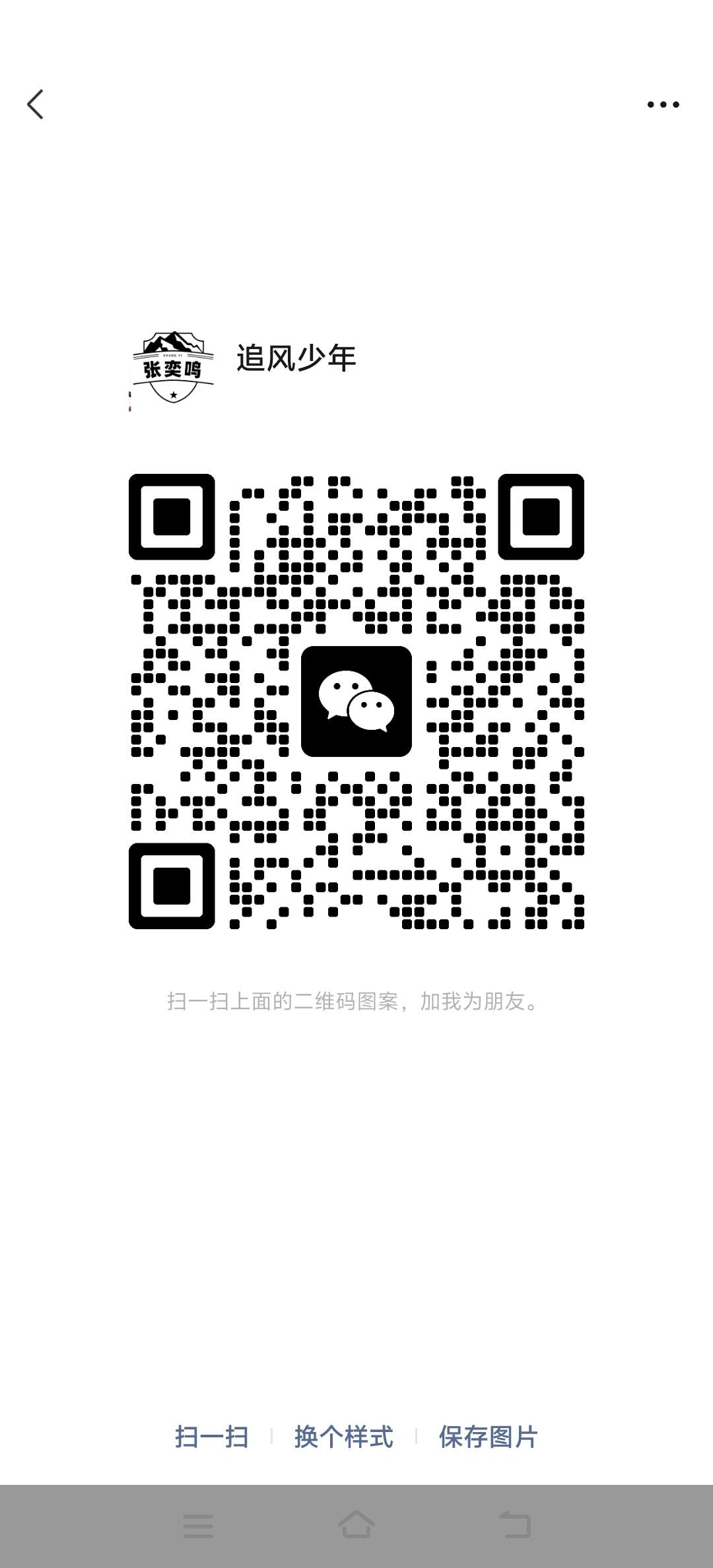The width and height of the screenshot is (713, 1568).
Task: Go back using the top-left arrow
Action: click(x=36, y=104)
